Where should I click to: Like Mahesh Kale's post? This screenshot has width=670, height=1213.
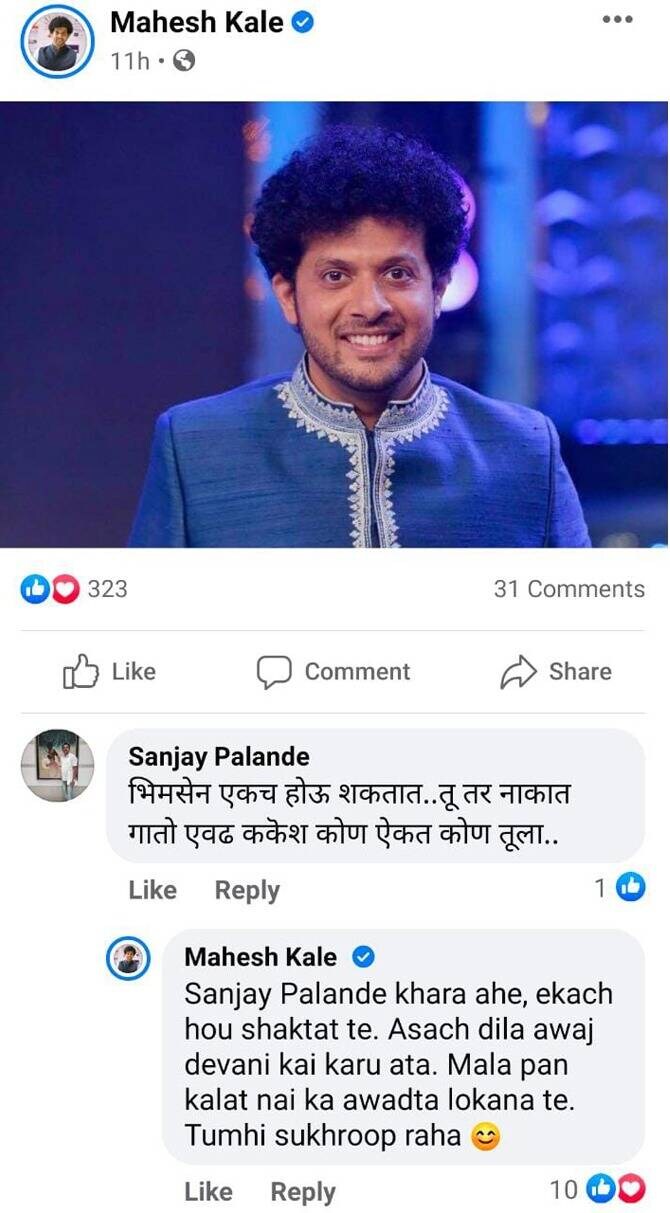click(x=109, y=672)
